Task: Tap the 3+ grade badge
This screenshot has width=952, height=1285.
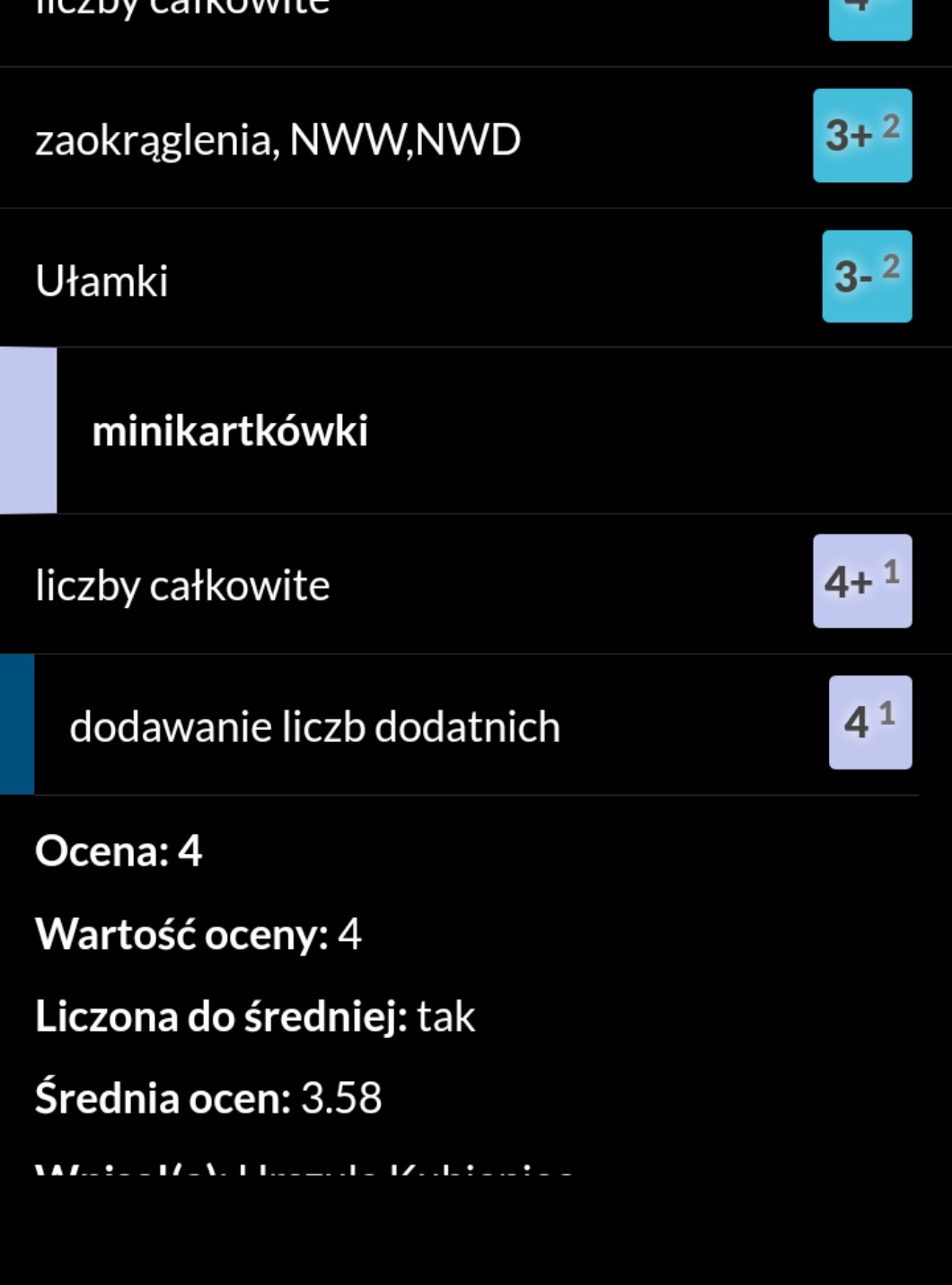Action: 862,136
